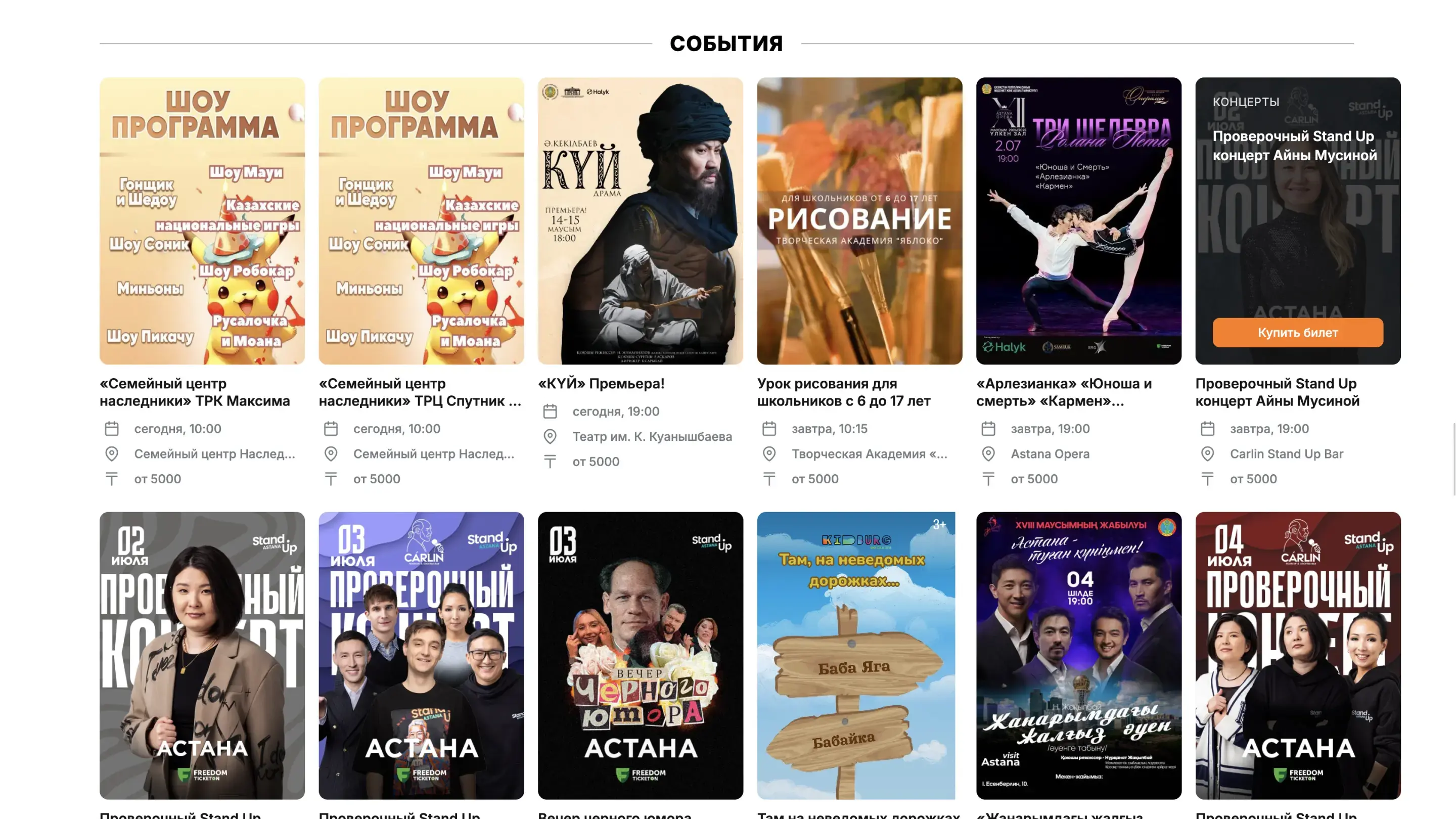The height and width of the screenshot is (819, 1456).
Task: Open the 04 июля Stand Up concert poster
Action: [1298, 656]
